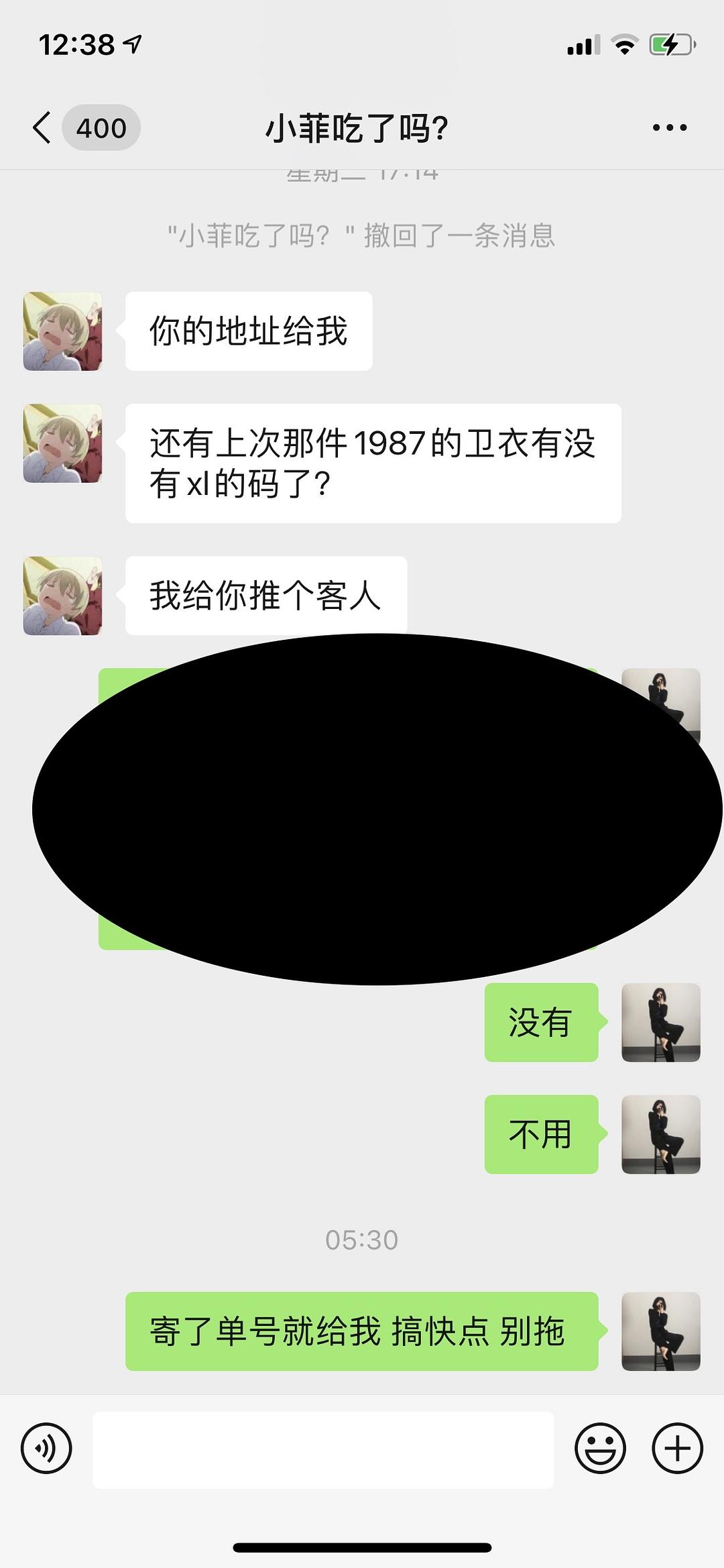This screenshot has height=1568, width=724.
Task: Open the emoji sticker panel
Action: 600,1448
